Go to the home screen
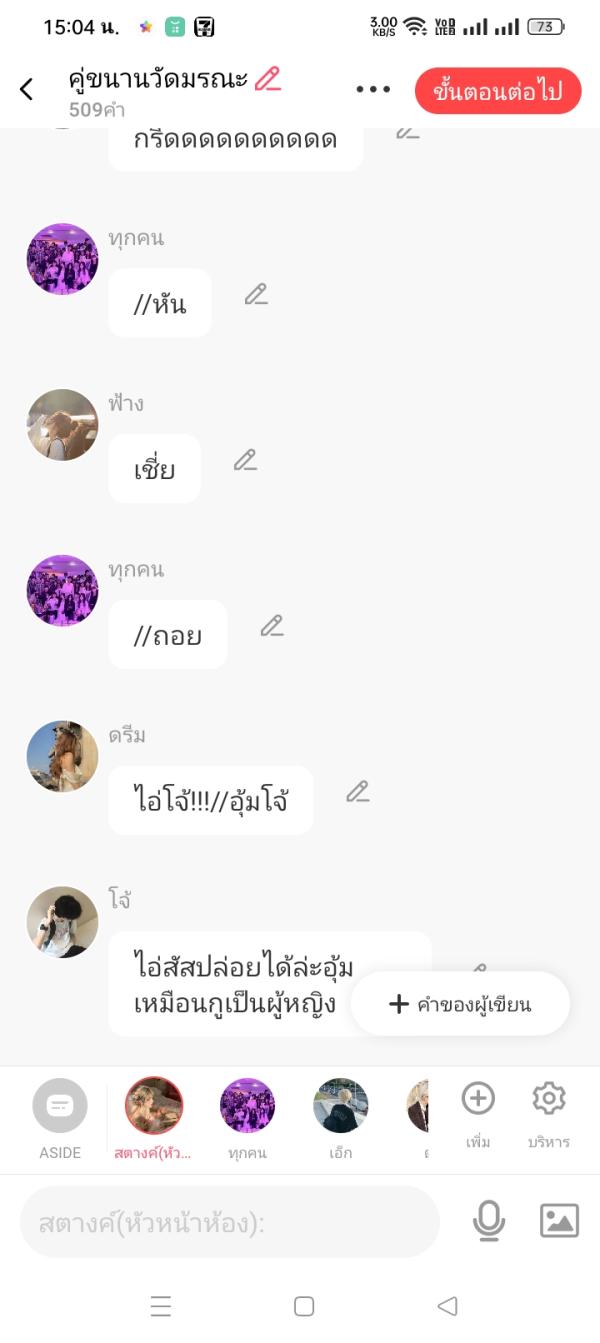 pyautogui.click(x=304, y=1306)
